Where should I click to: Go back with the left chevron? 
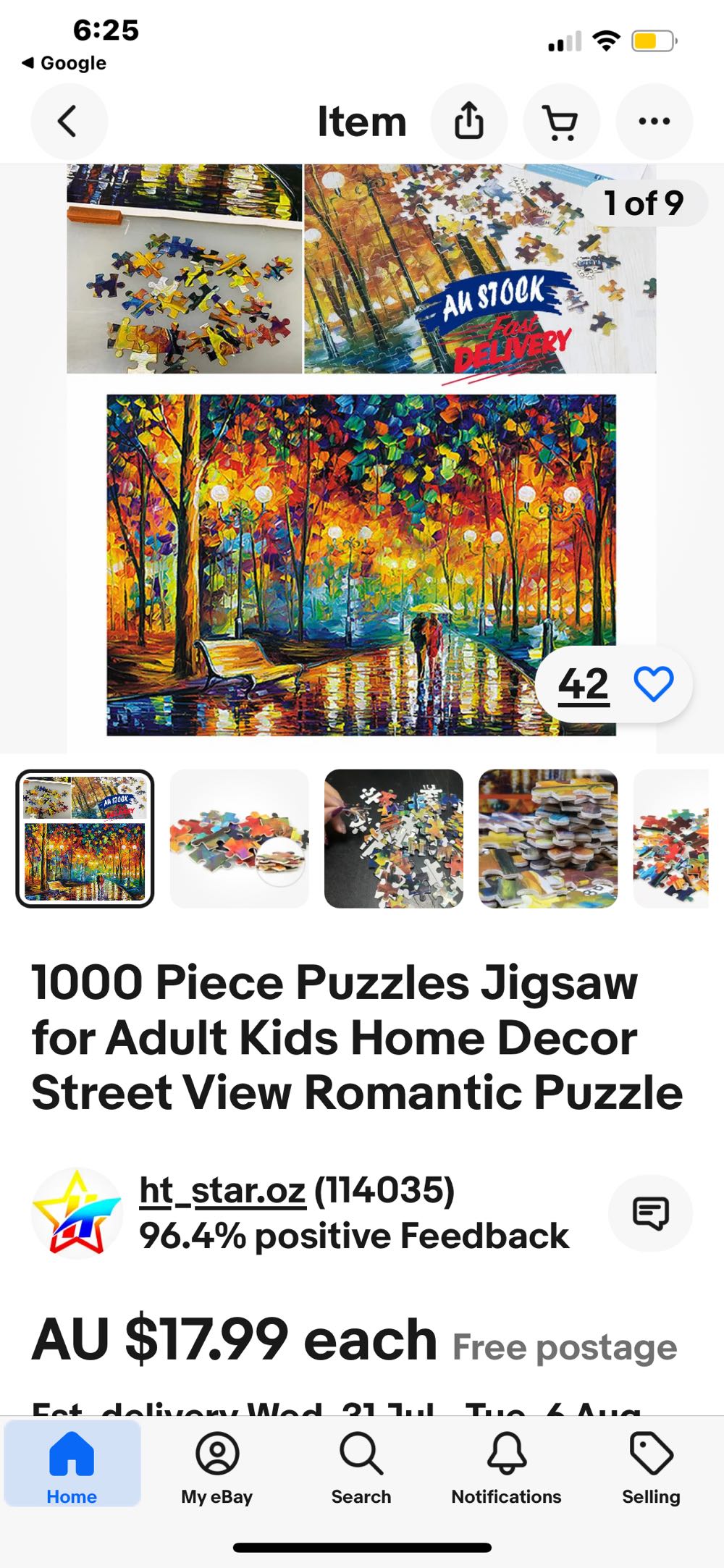coord(69,121)
